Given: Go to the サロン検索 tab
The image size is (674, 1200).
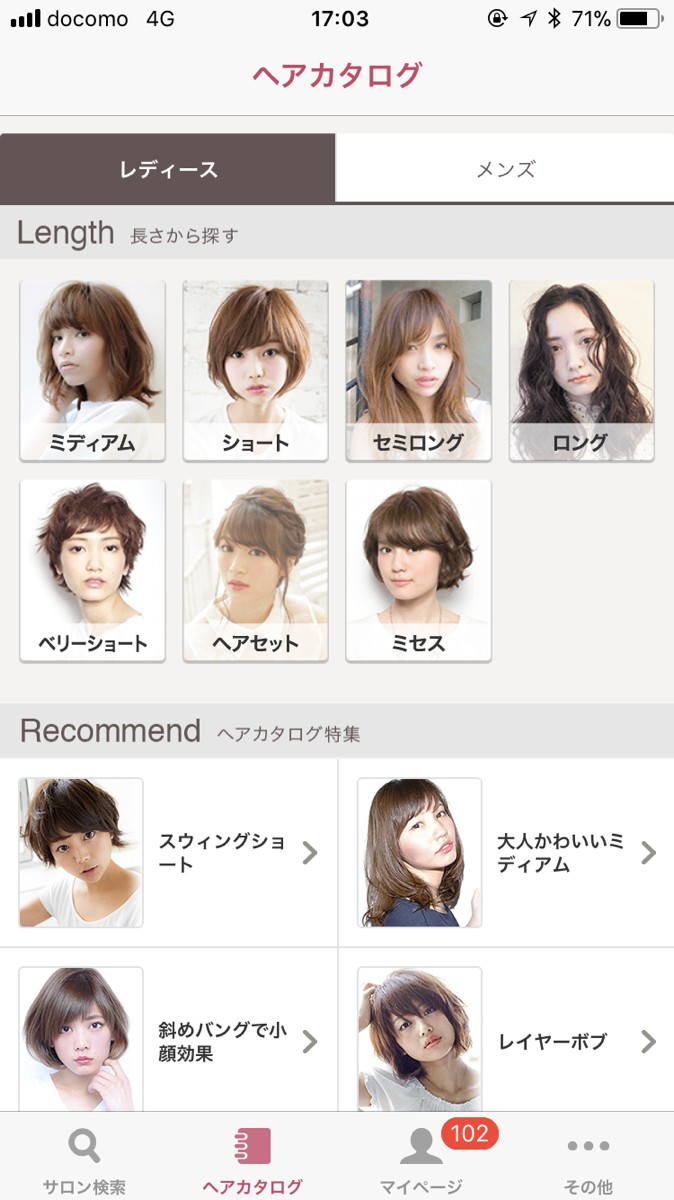Looking at the screenshot, I should (84, 1158).
